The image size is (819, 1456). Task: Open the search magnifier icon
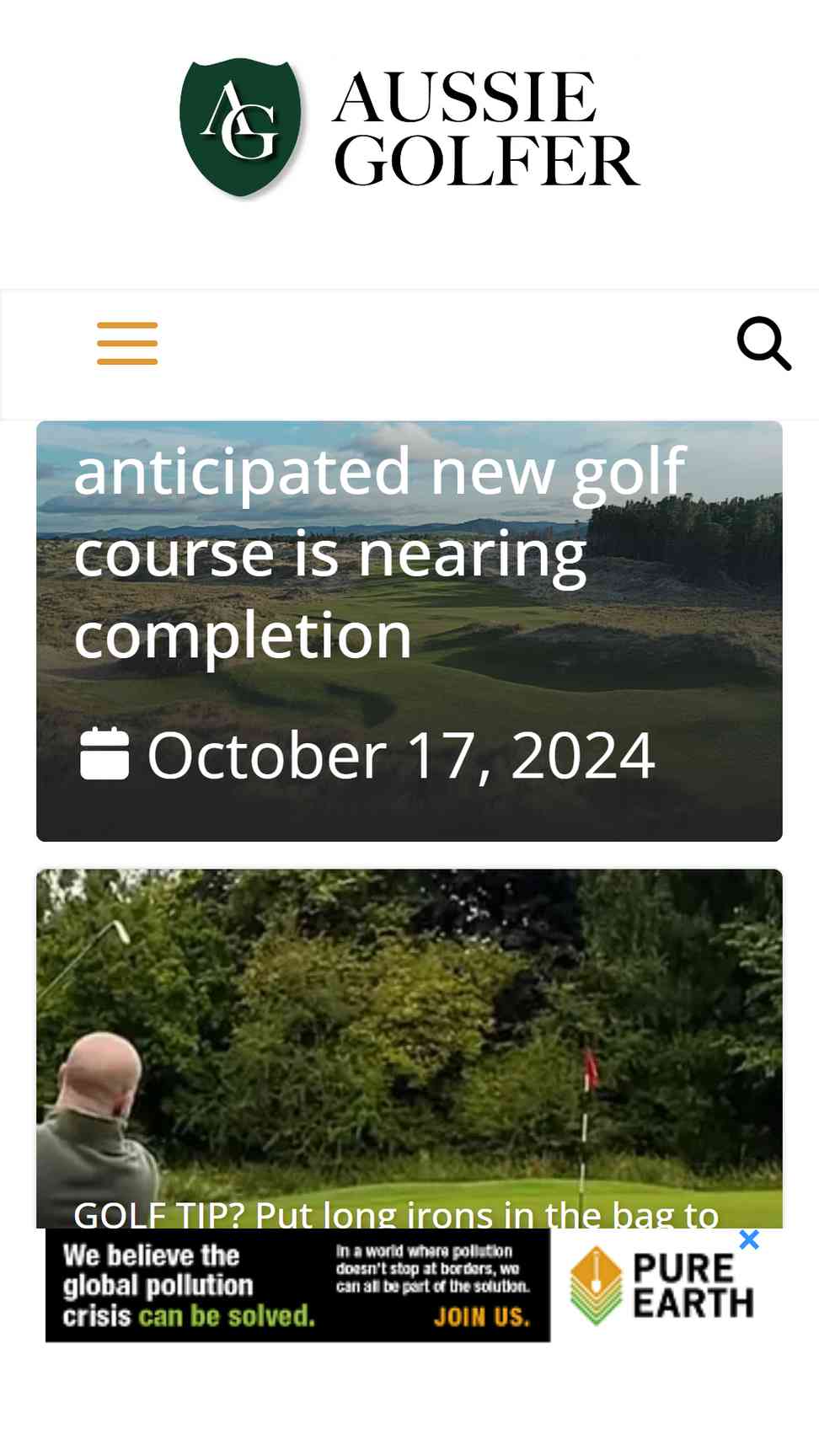coord(763,343)
